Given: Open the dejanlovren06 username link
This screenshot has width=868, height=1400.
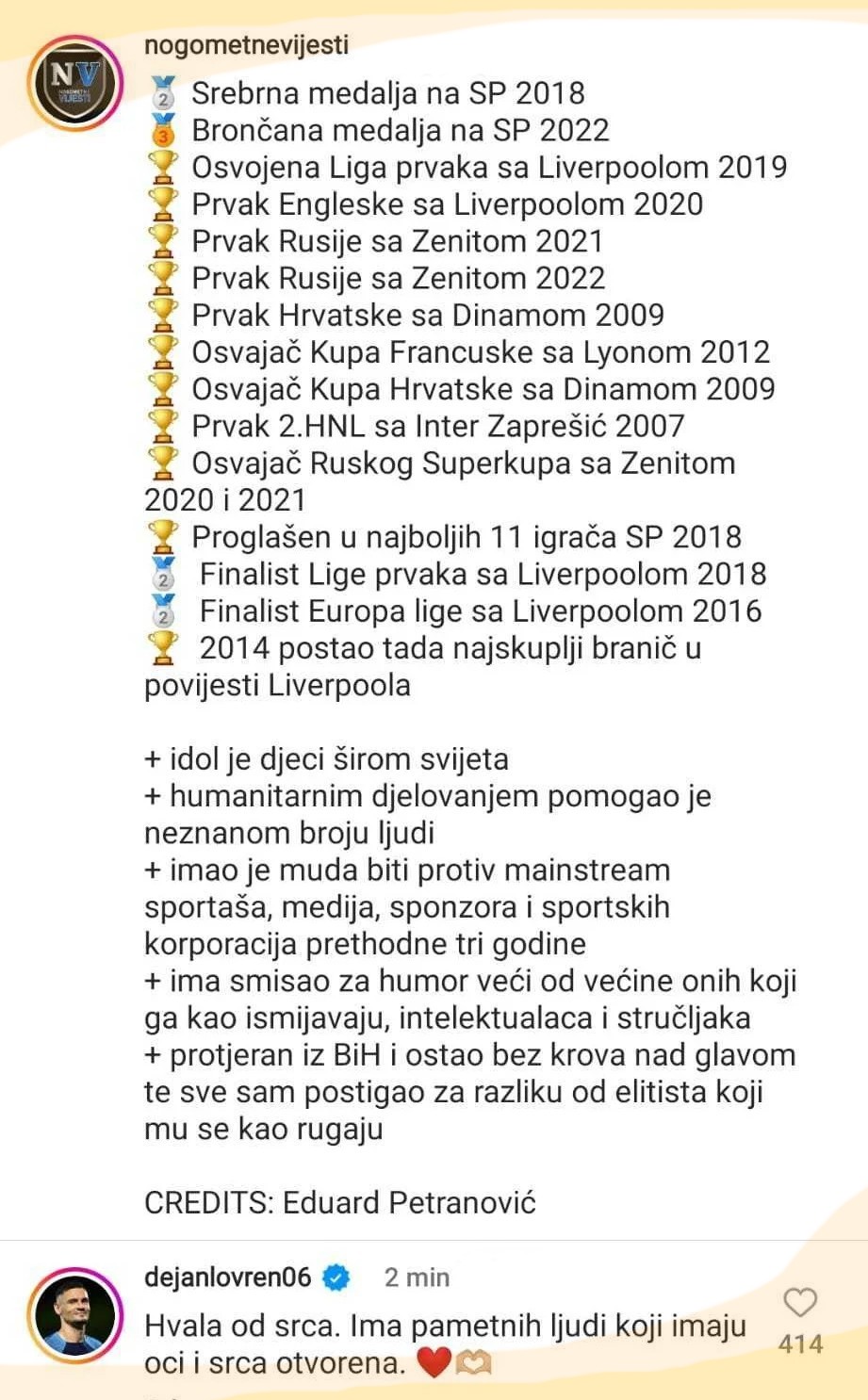Looking at the screenshot, I should tap(227, 1277).
